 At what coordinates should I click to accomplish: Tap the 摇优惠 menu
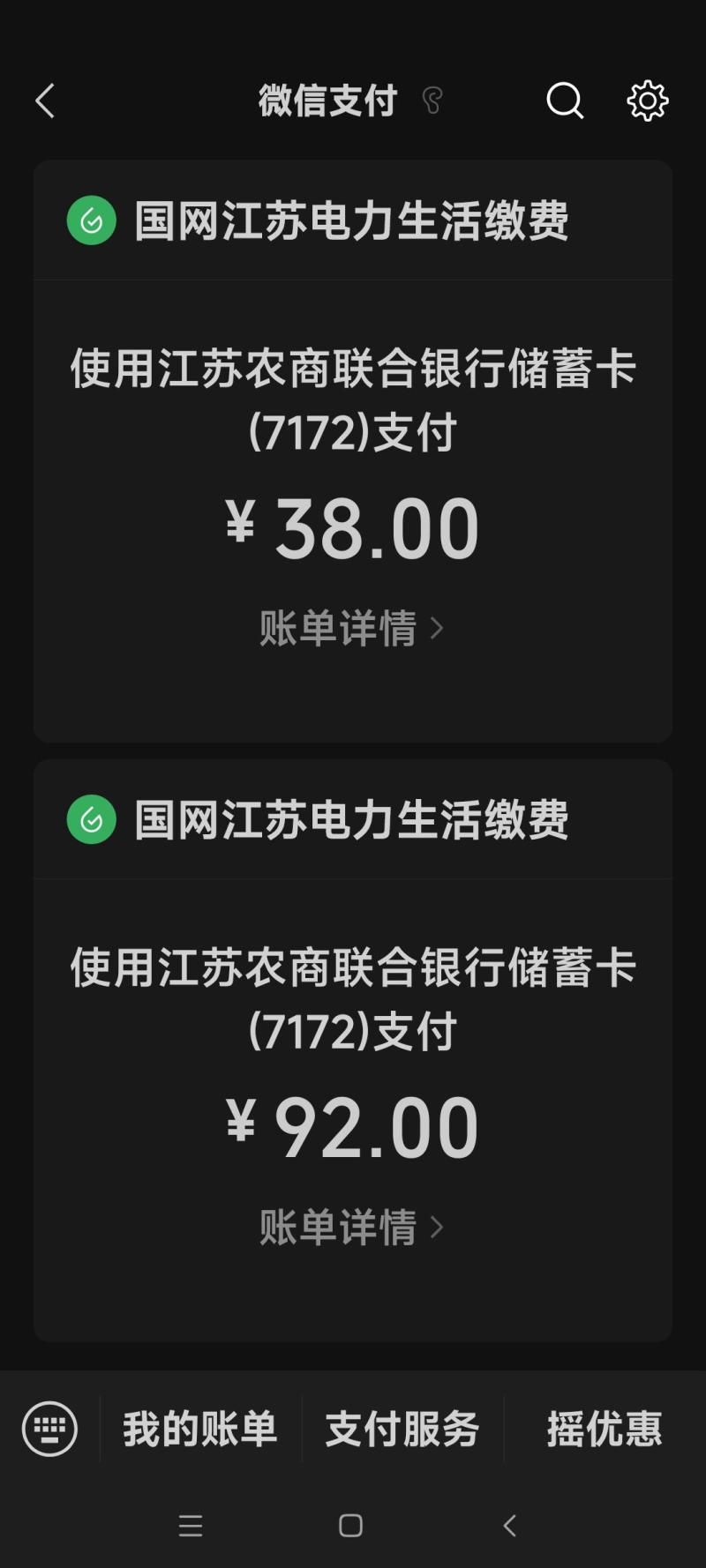605,1429
